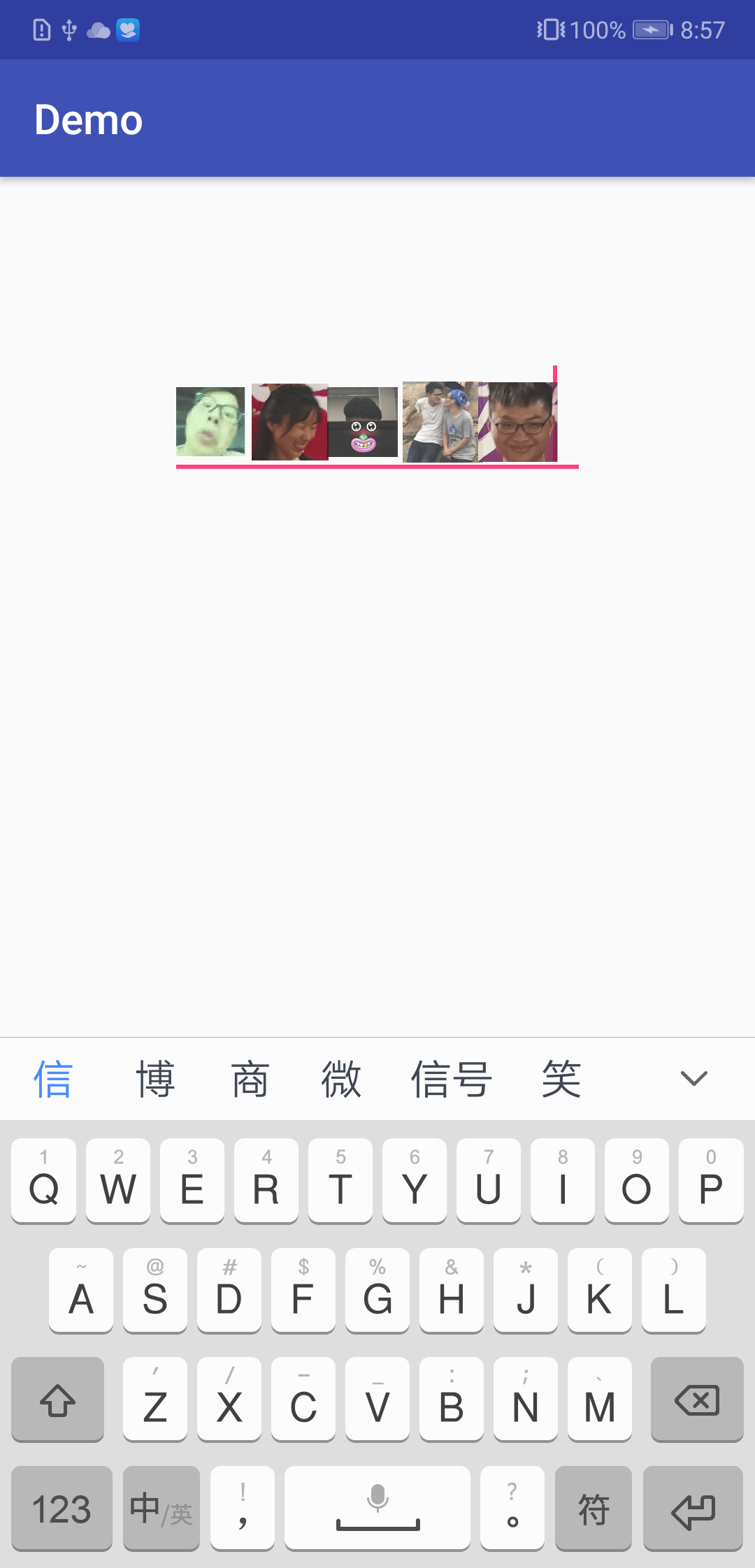Select the candidate character 商
The height and width of the screenshot is (1568, 755).
pyautogui.click(x=250, y=1080)
